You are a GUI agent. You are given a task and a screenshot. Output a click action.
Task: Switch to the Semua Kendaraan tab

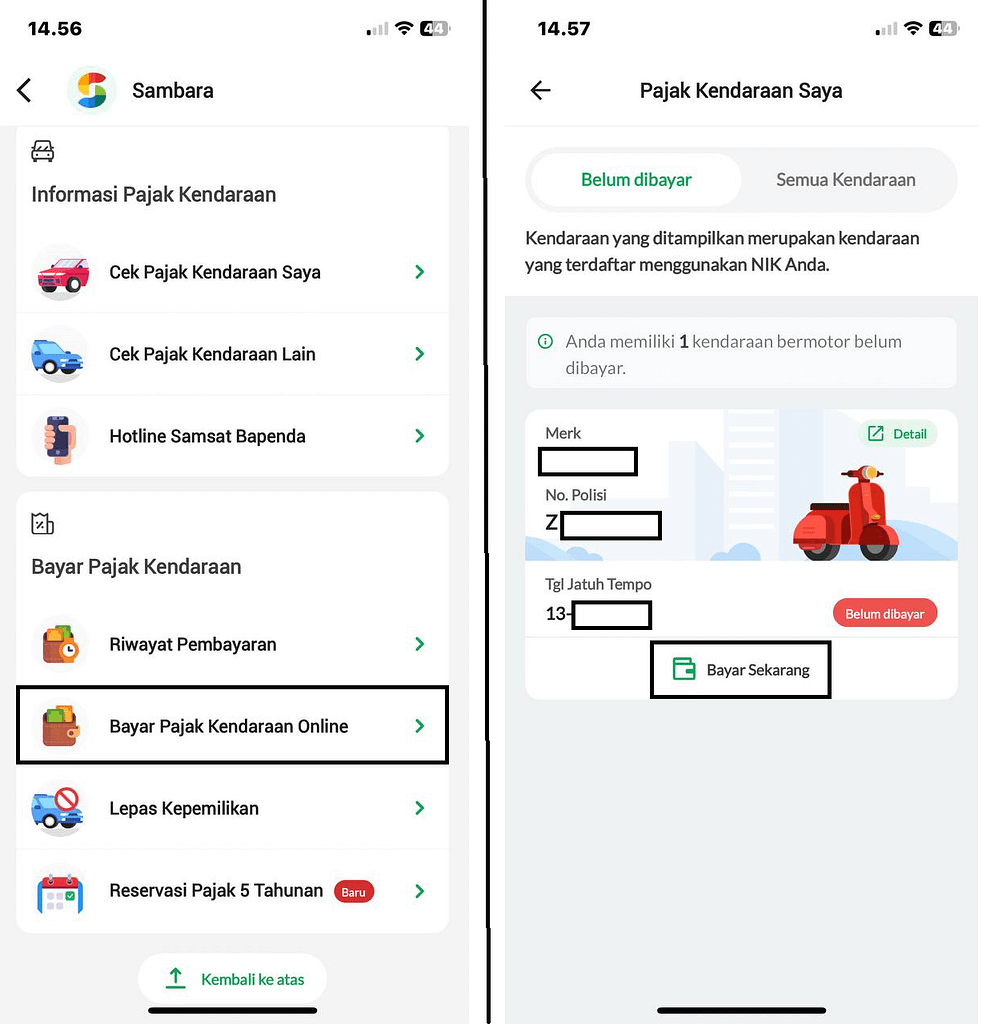[x=845, y=180]
